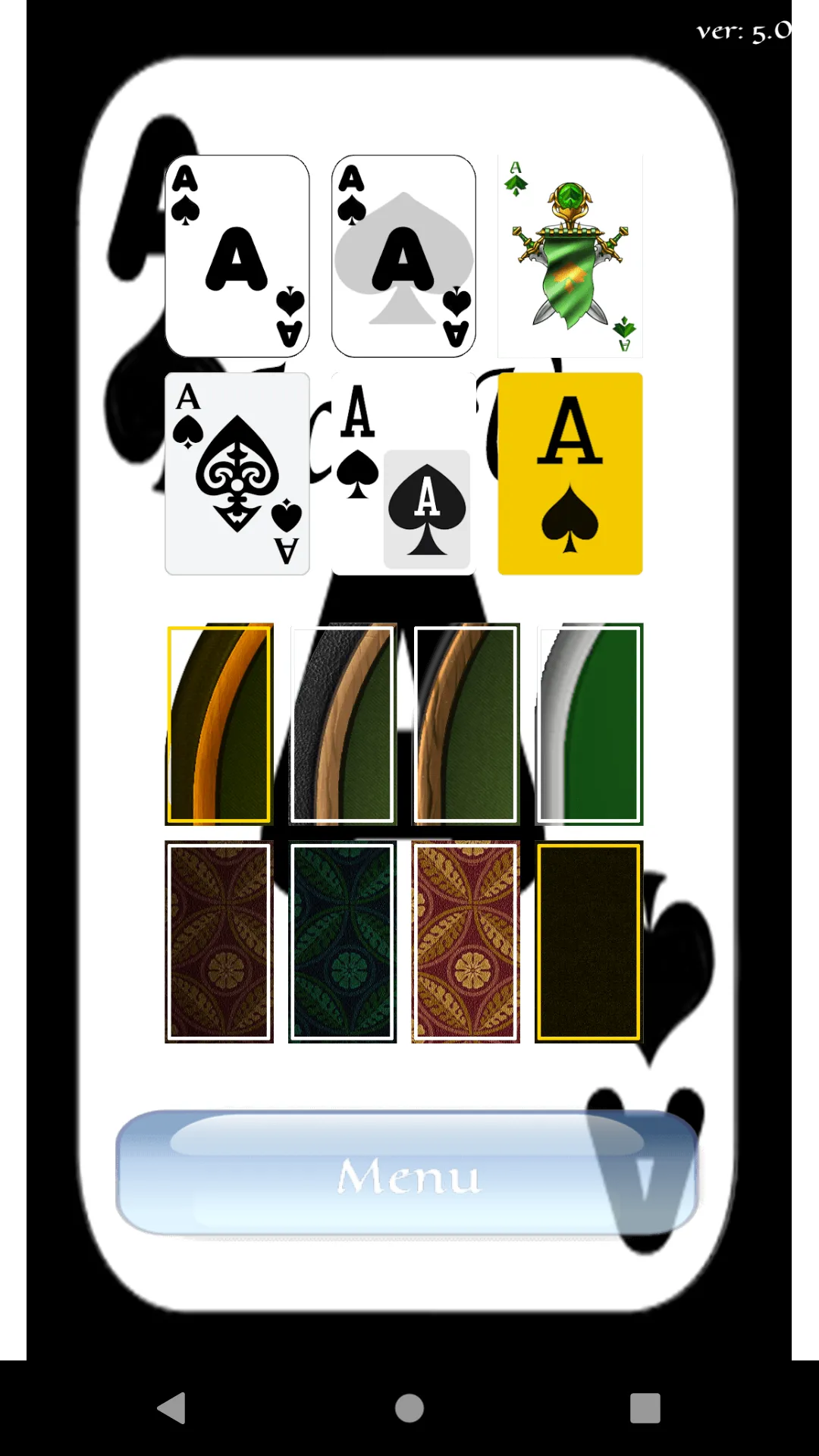Select the silver-rimmed bright green table
This screenshot has width=819, height=1456.
click(589, 724)
